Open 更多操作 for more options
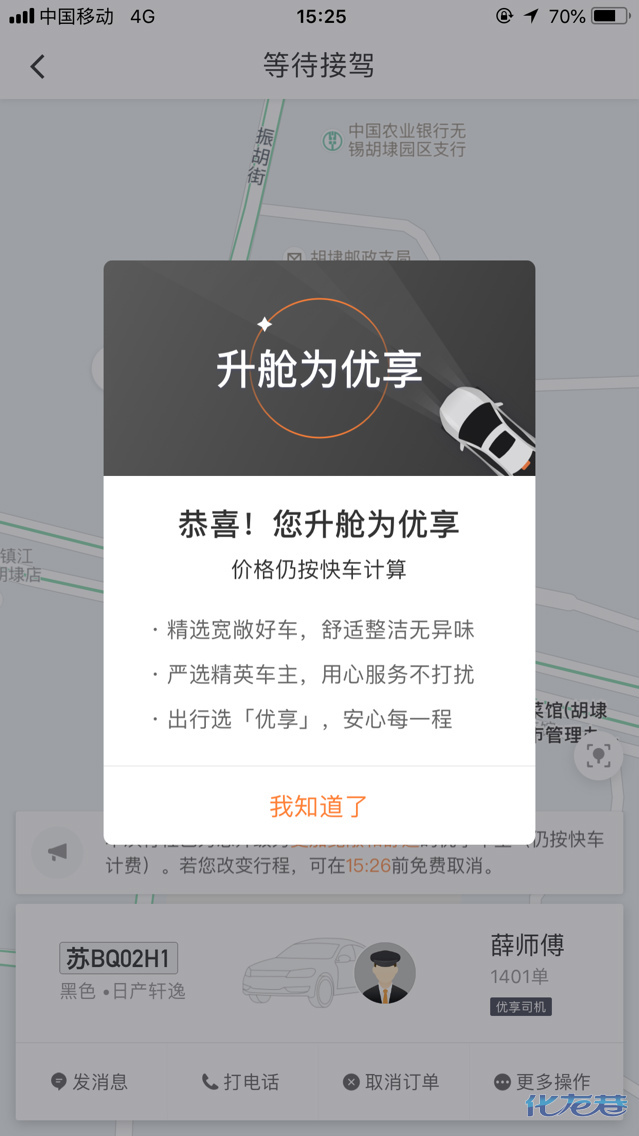 tap(542, 1082)
